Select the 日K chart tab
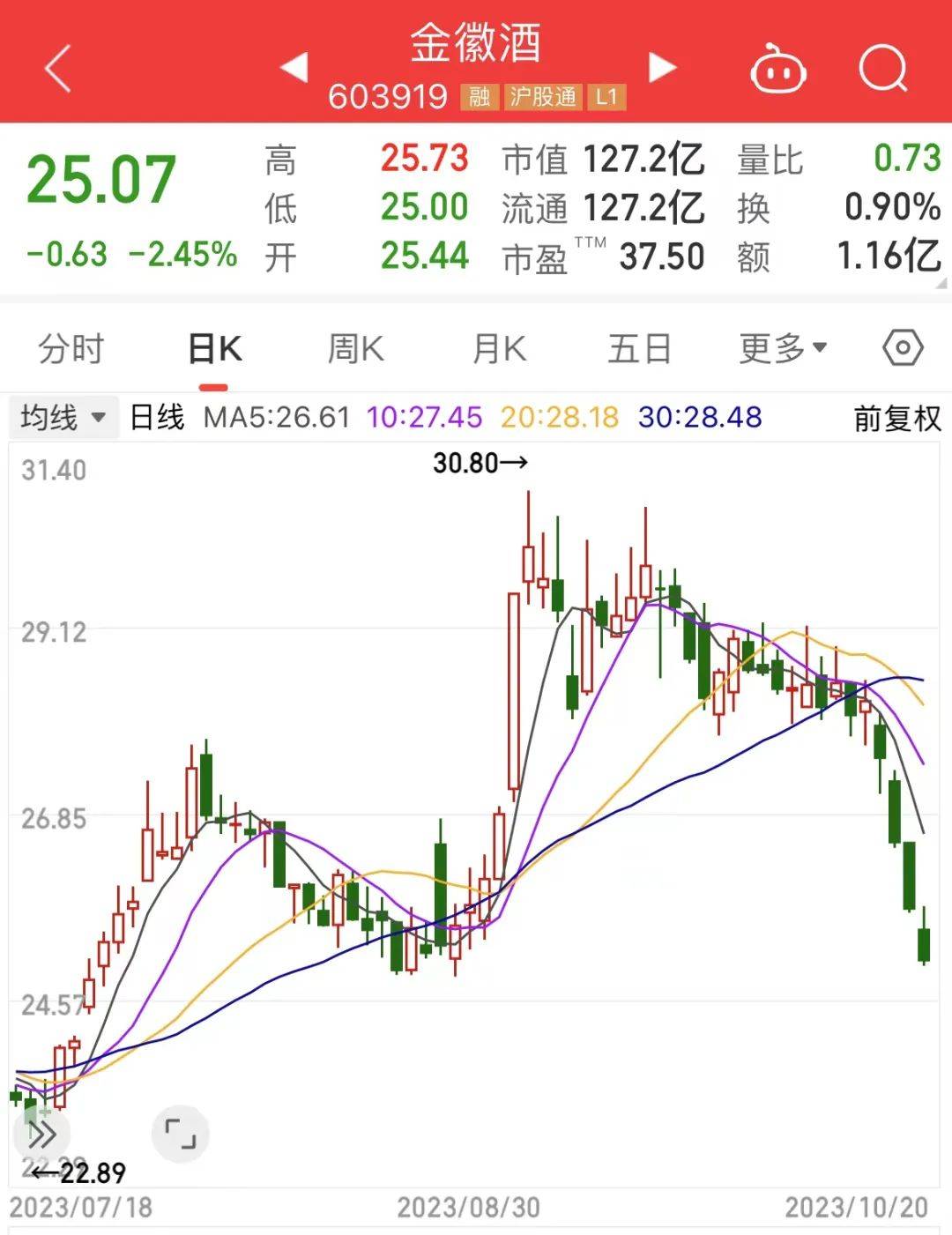Viewport: 952px width, 1235px height. tap(214, 349)
